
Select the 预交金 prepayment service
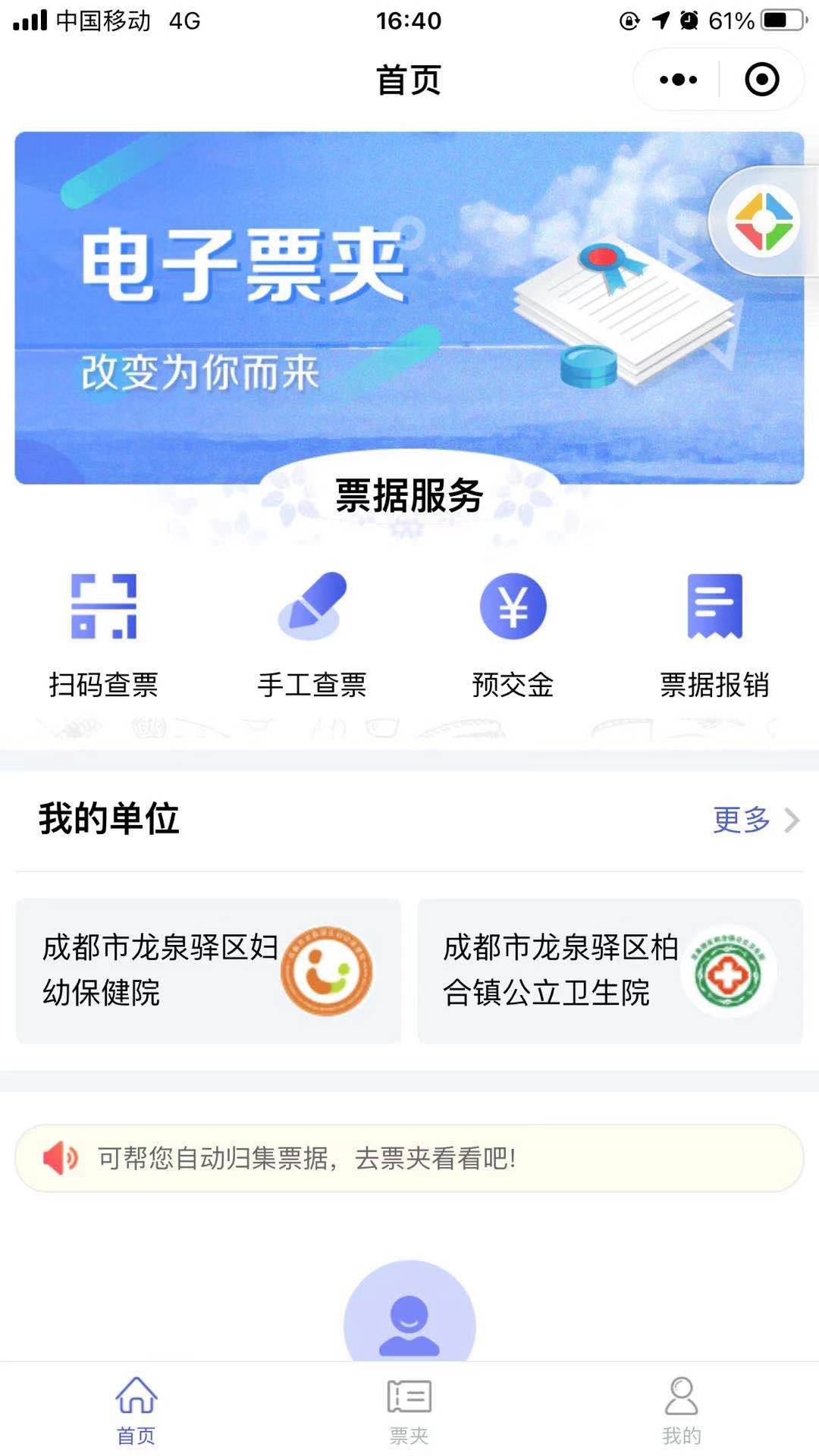[513, 633]
